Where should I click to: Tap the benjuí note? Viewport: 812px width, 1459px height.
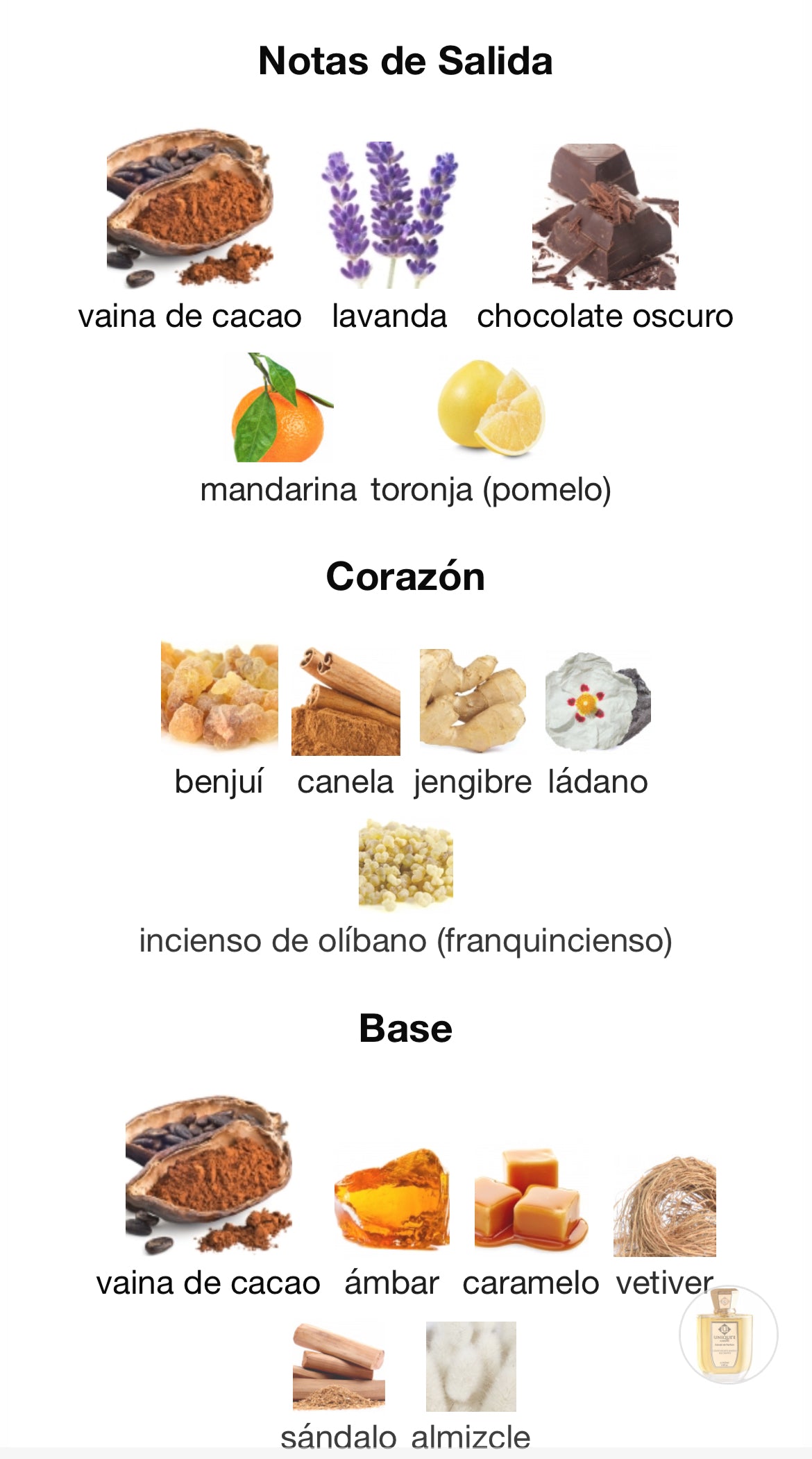click(x=219, y=698)
